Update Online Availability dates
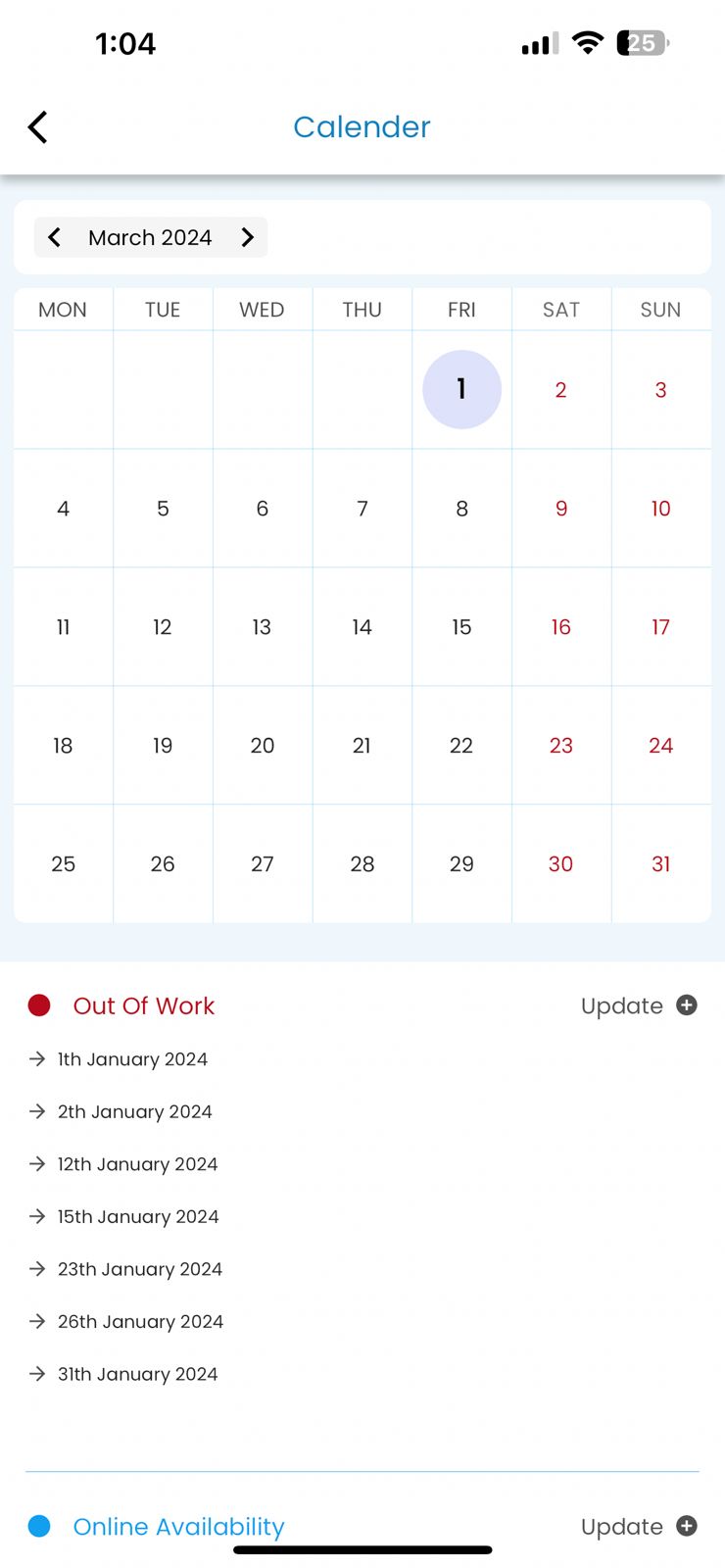The width and height of the screenshot is (725, 1568). (638, 1526)
